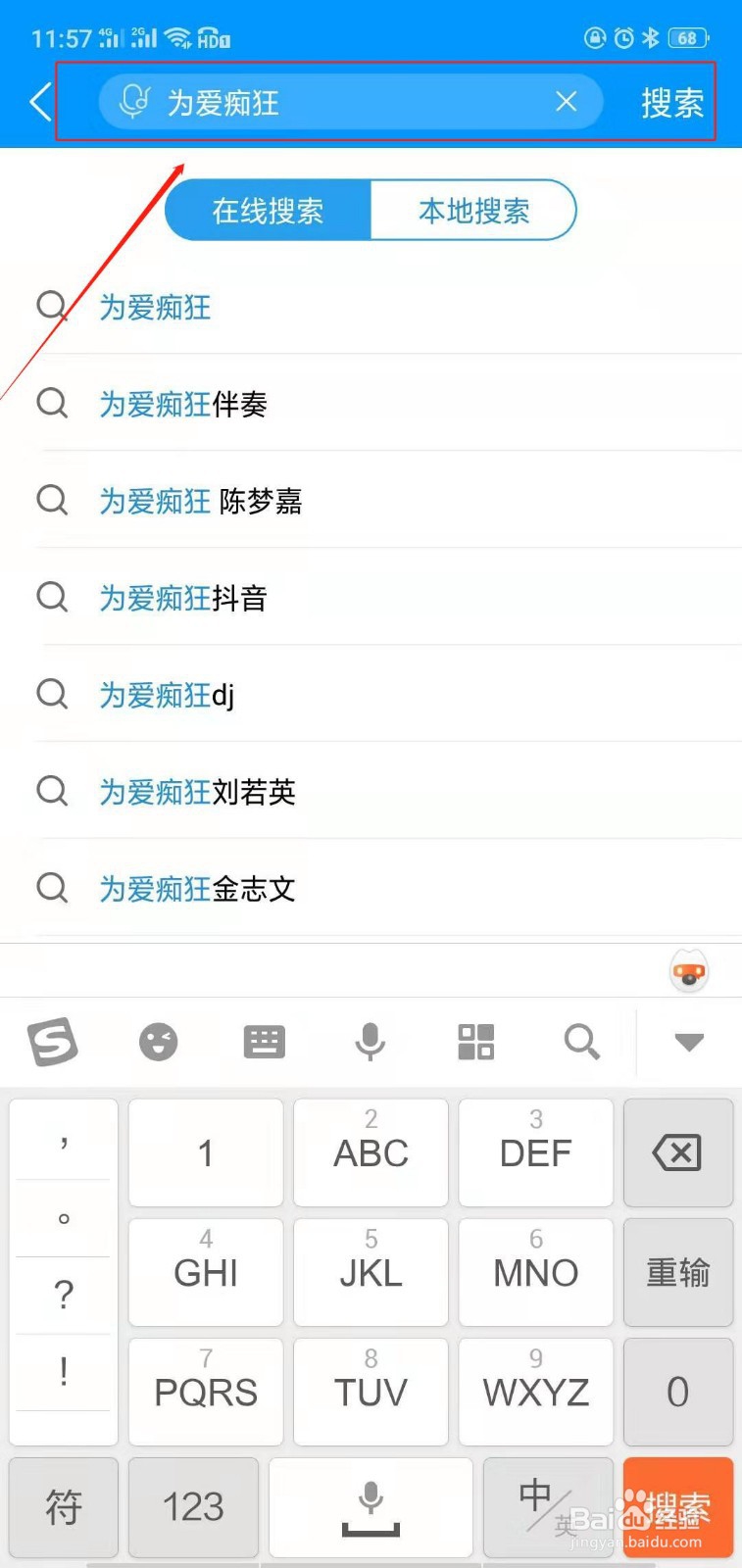Tap the 重输 key to retype
Image resolution: width=742 pixels, height=1568 pixels.
(677, 1272)
